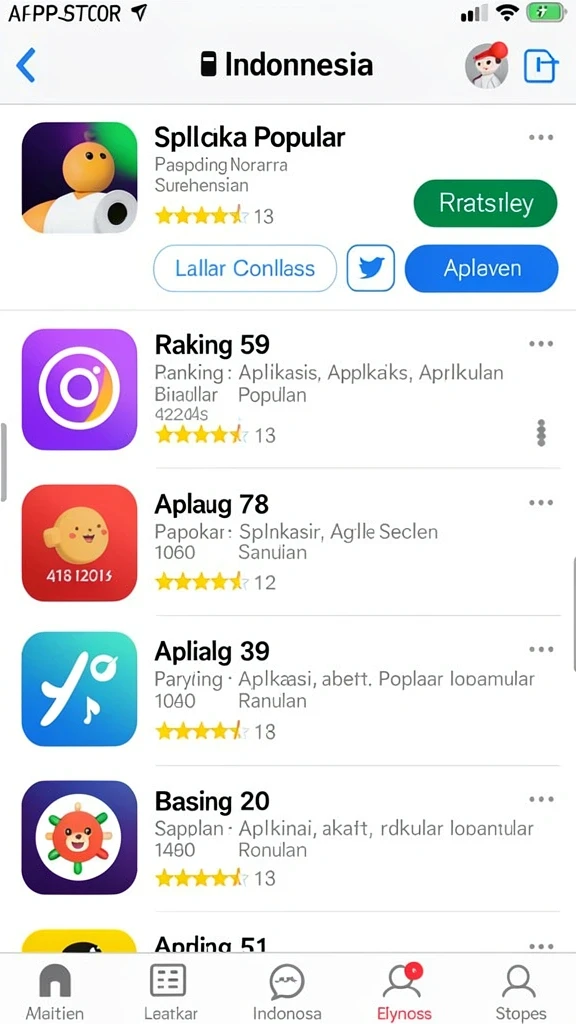Image resolution: width=576 pixels, height=1024 pixels.
Task: Open the Basing 20 app entry
Action: pos(291,838)
